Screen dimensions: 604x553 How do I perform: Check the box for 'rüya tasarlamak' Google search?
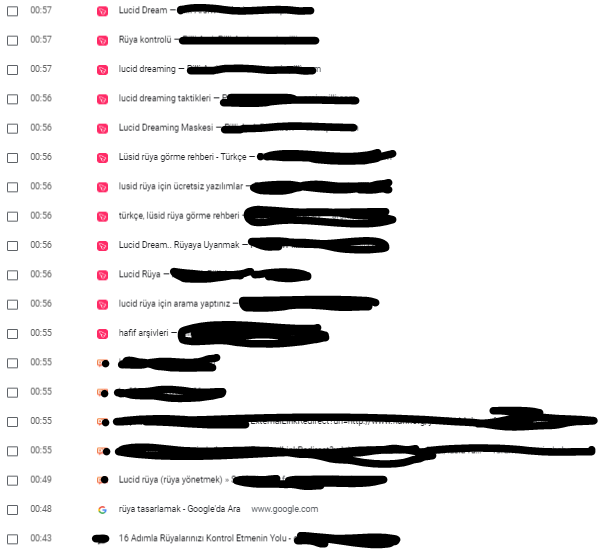[12, 509]
